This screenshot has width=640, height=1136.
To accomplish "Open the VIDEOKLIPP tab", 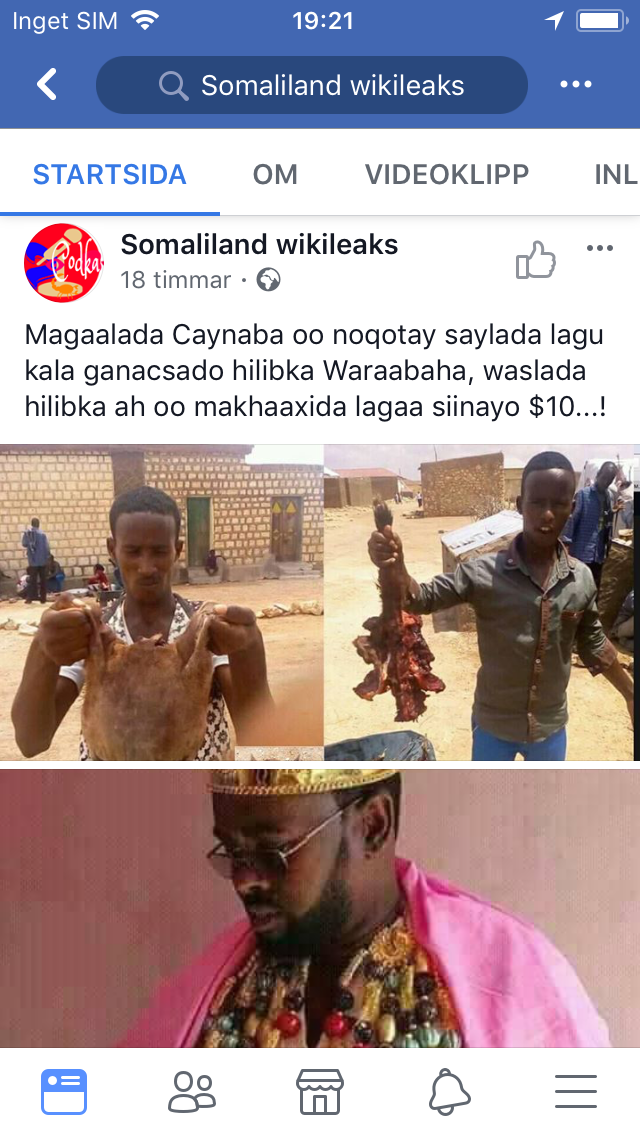I will [x=447, y=174].
